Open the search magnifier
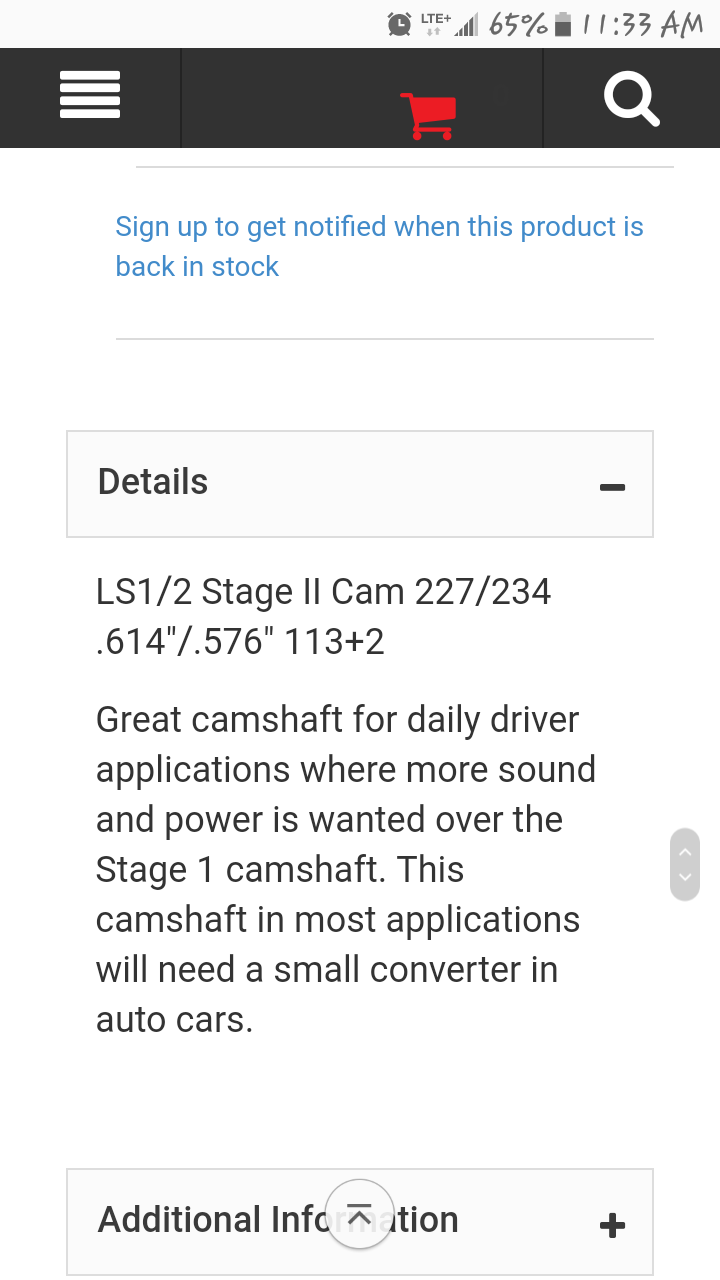The image size is (720, 1280). tap(631, 98)
